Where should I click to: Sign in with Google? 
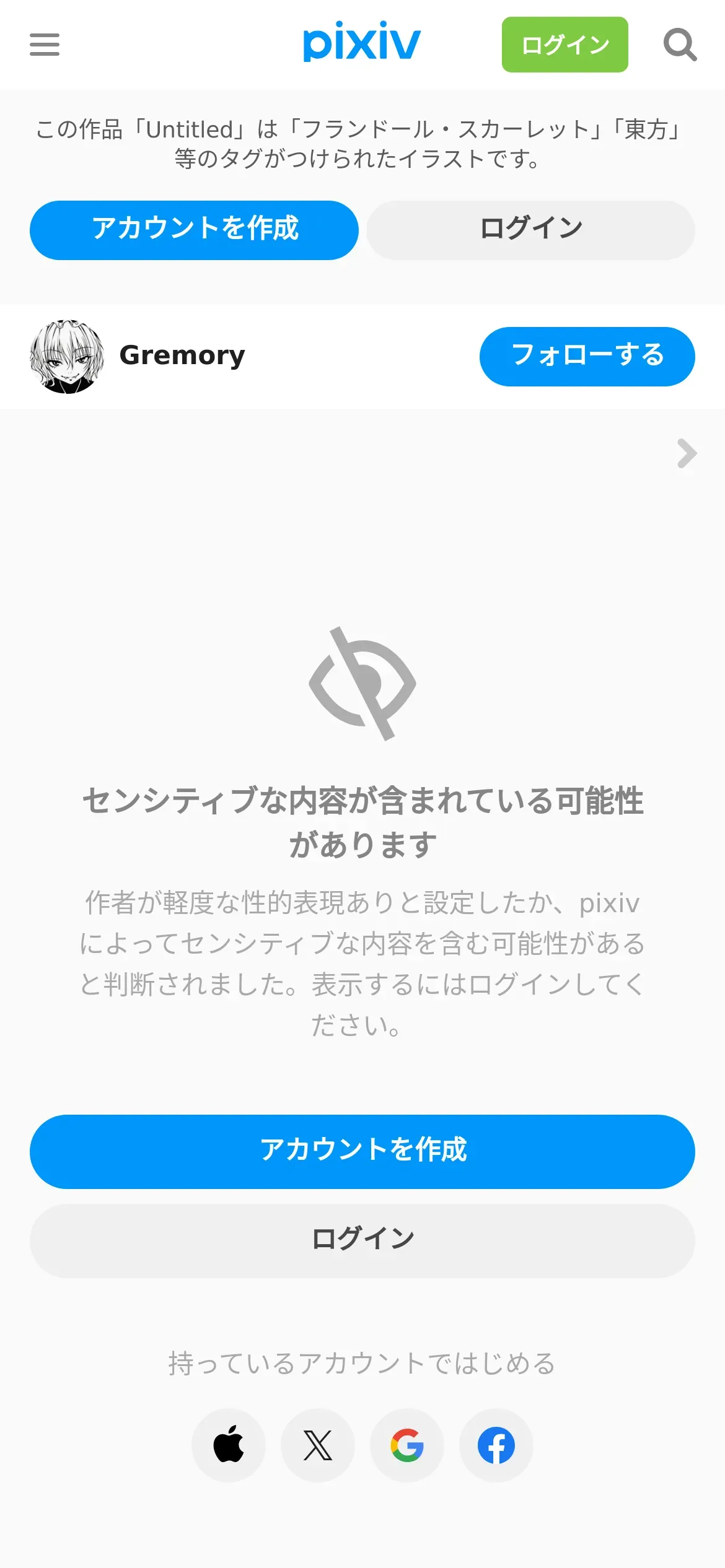point(407,1445)
